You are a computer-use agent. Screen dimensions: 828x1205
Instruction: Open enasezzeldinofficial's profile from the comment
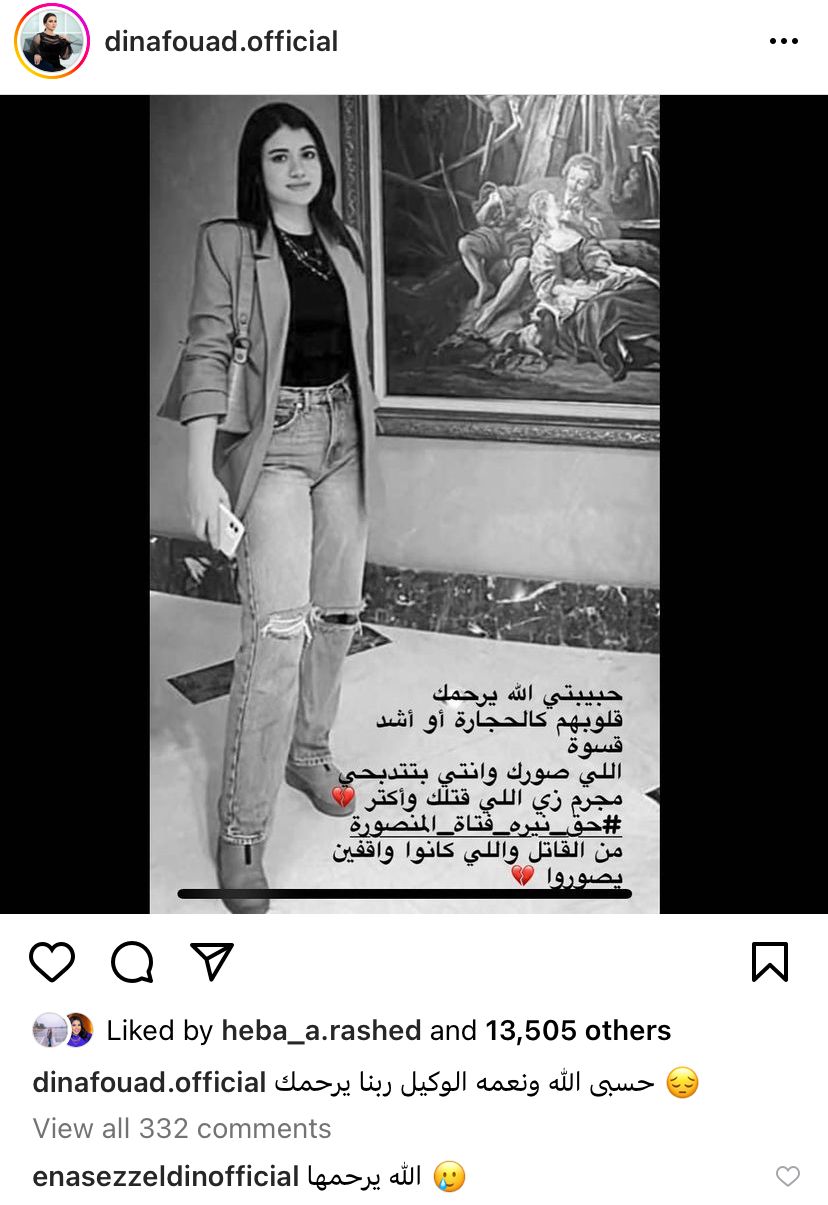click(x=166, y=1177)
